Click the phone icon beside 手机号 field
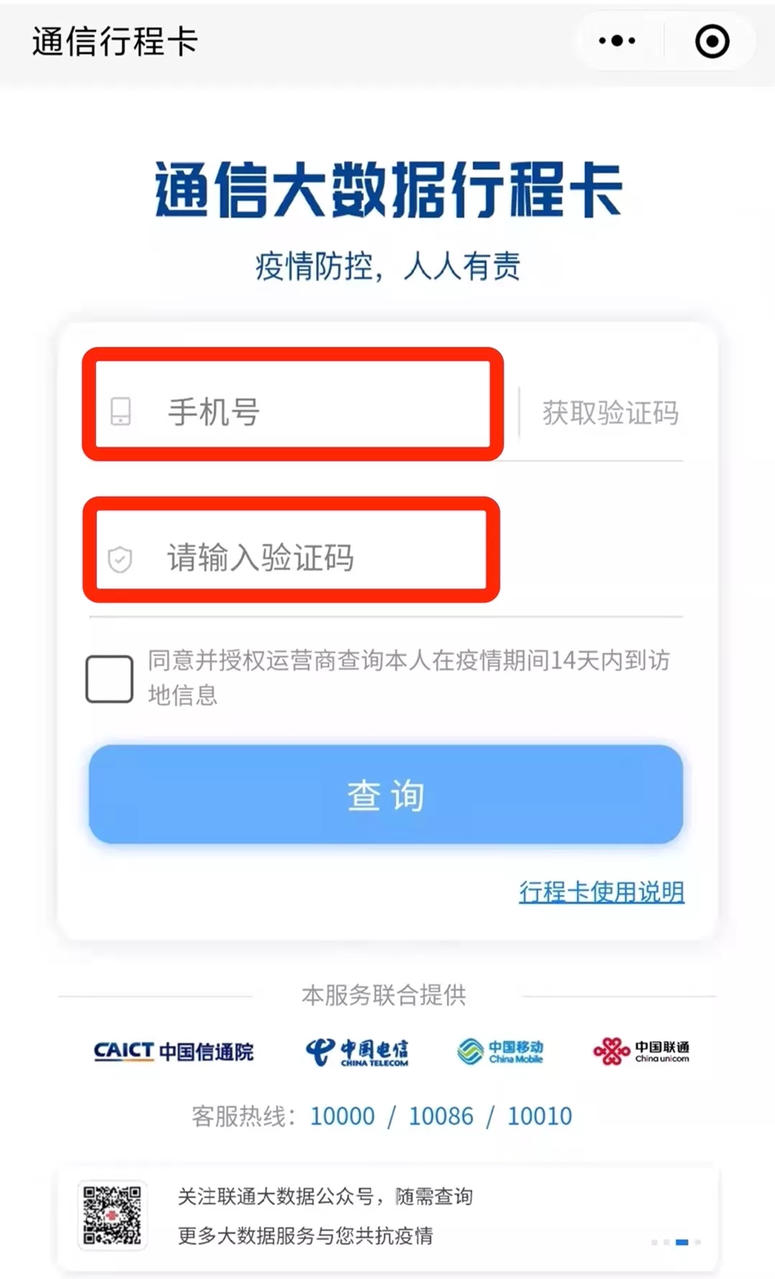This screenshot has height=1279, width=775. point(120,412)
